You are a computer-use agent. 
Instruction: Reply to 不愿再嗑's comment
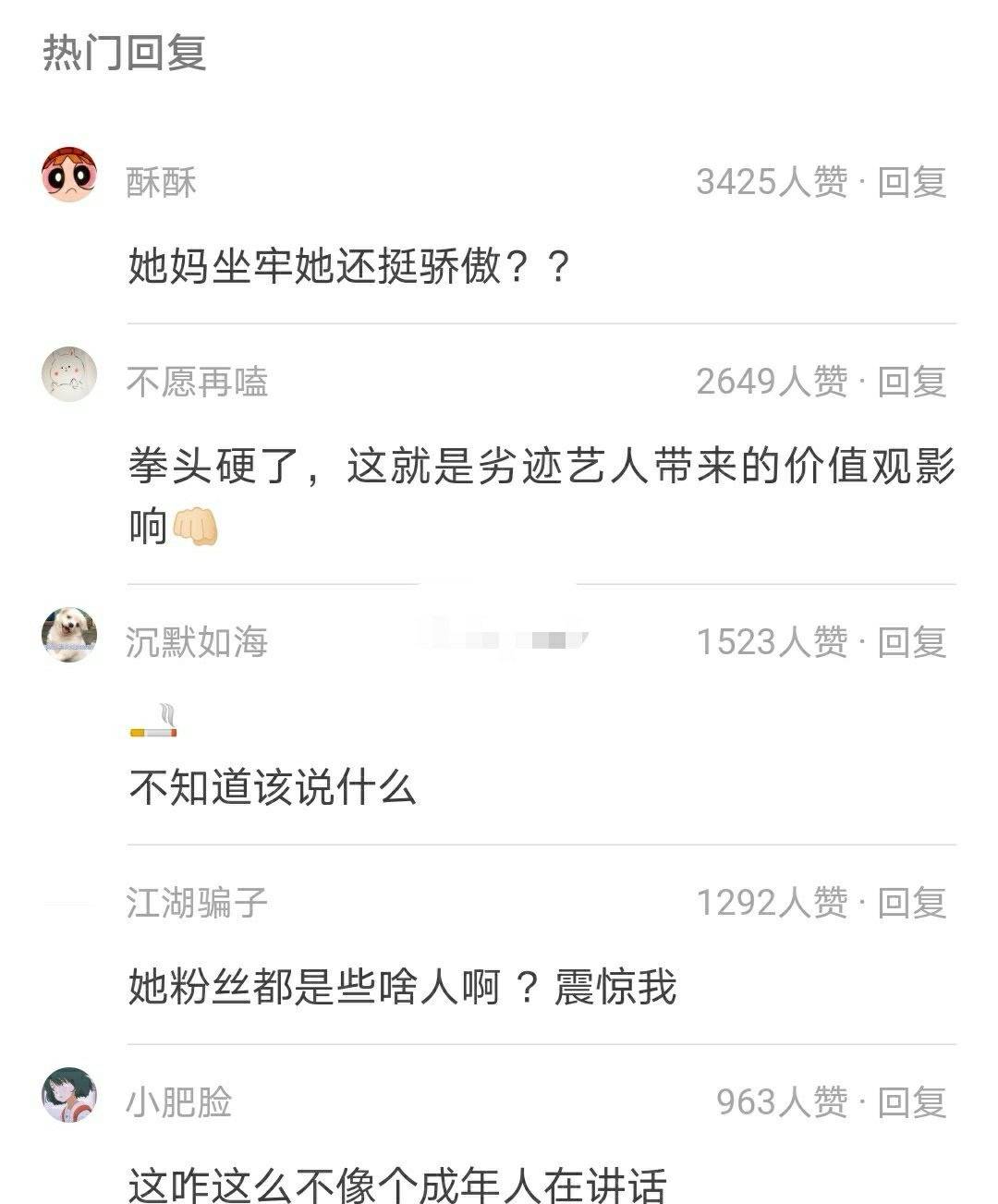911,381
